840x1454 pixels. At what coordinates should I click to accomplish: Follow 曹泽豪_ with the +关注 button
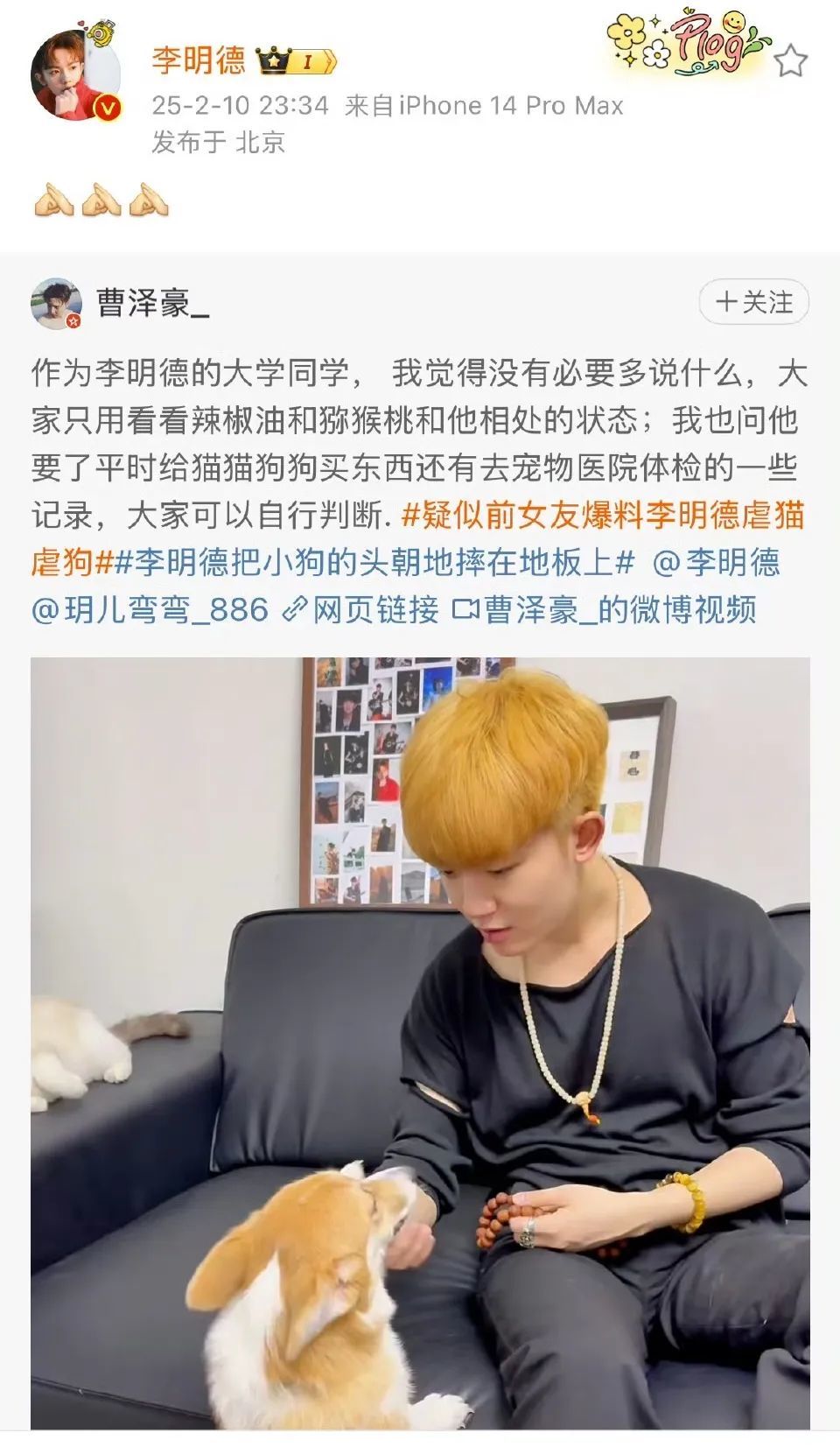click(x=753, y=303)
